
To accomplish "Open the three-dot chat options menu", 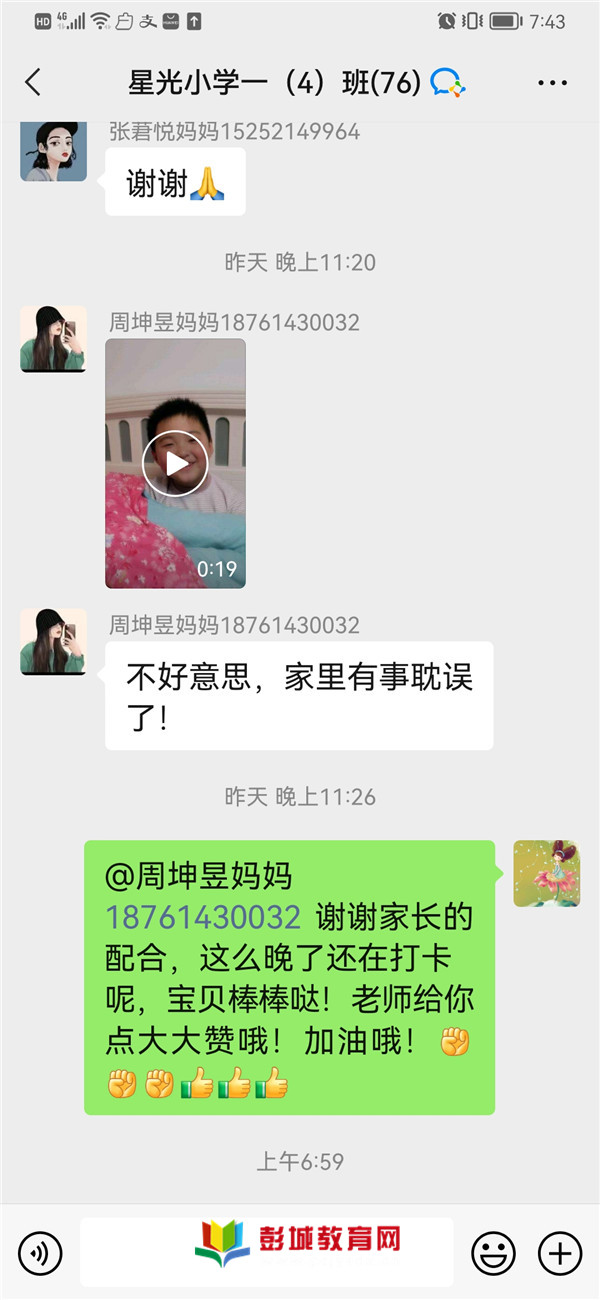I will pos(552,83).
